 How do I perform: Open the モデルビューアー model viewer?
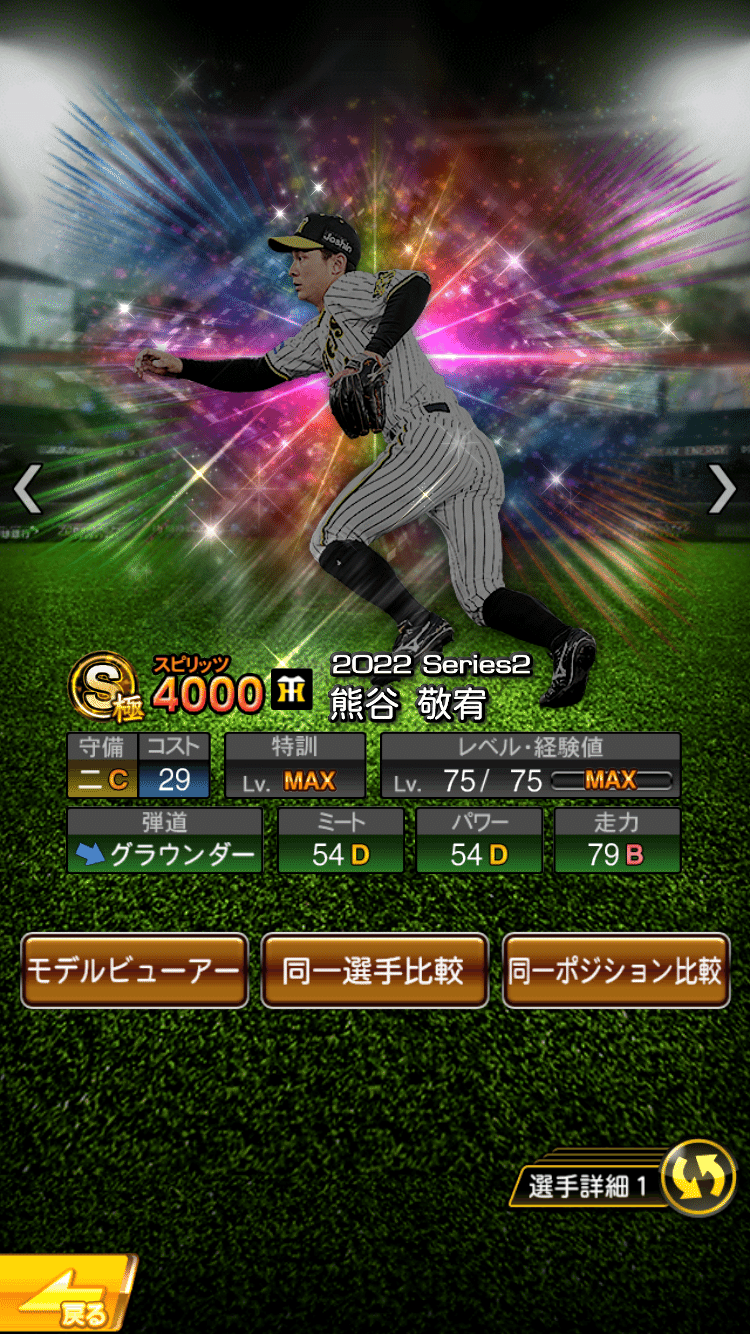[134, 971]
